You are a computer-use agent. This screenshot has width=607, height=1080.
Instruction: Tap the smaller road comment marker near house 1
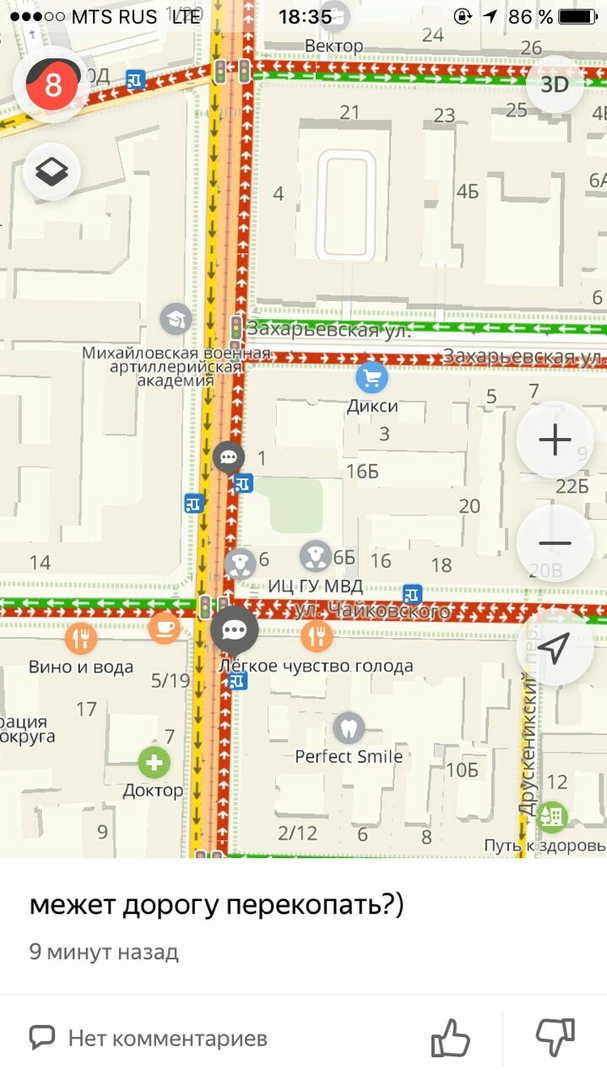[229, 458]
